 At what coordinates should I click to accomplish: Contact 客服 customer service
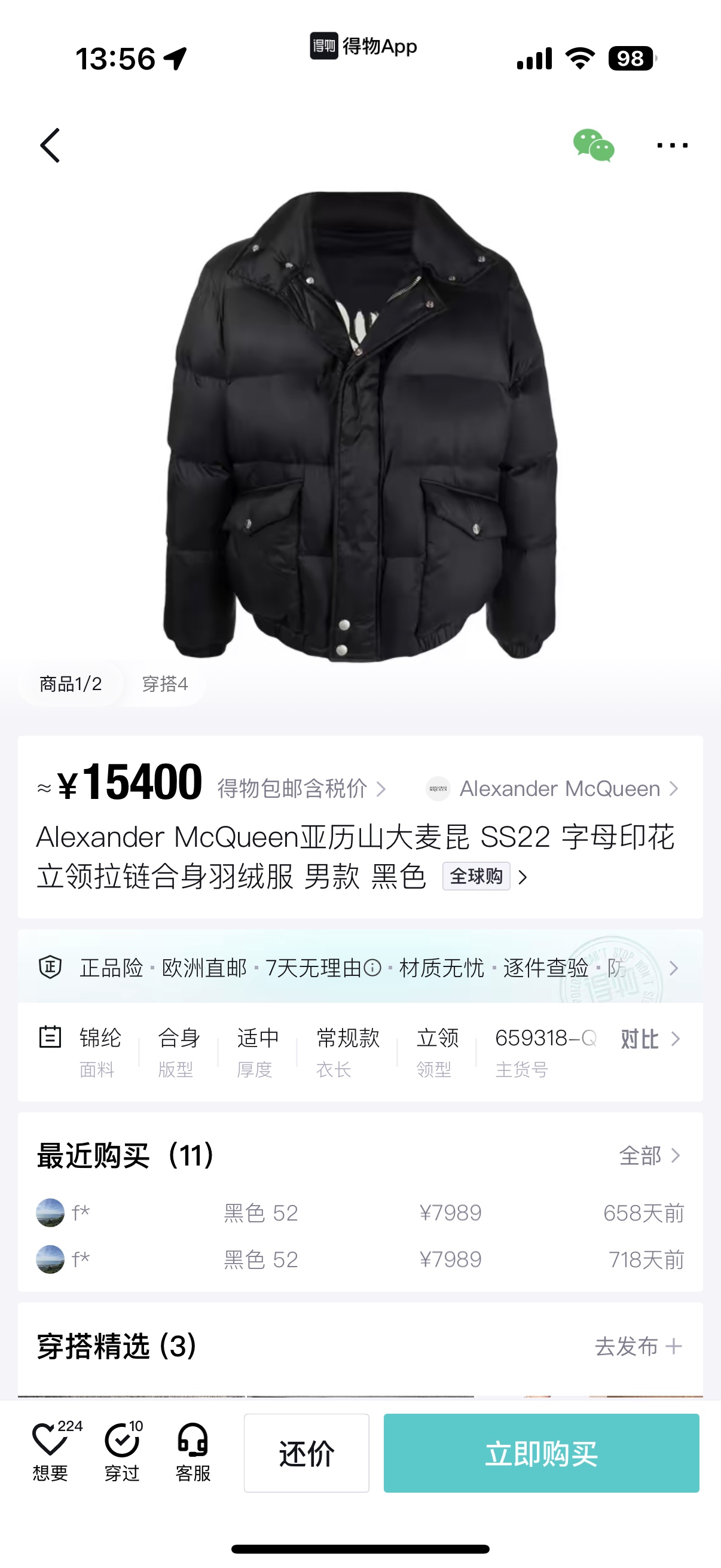click(x=193, y=1453)
